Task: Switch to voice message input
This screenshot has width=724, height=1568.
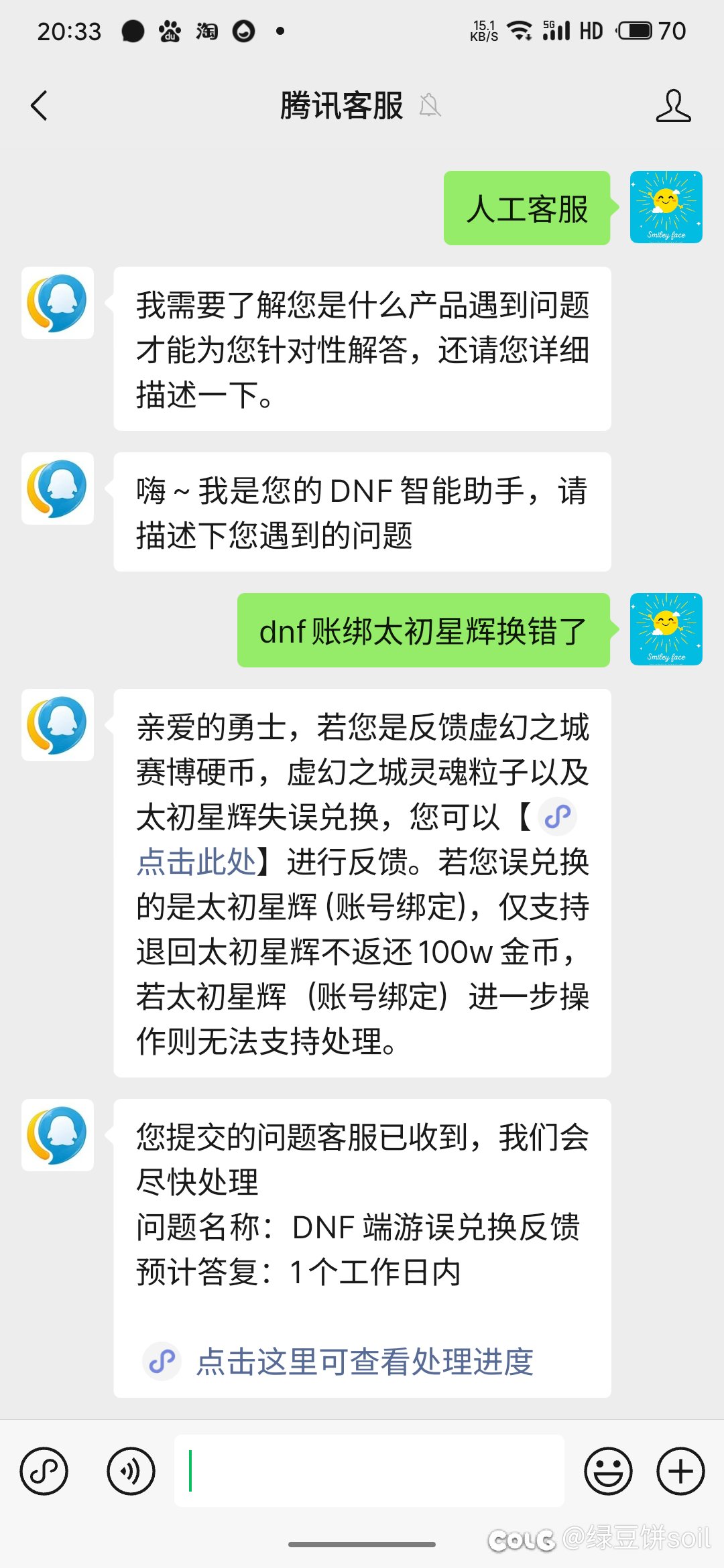Action: click(131, 1472)
